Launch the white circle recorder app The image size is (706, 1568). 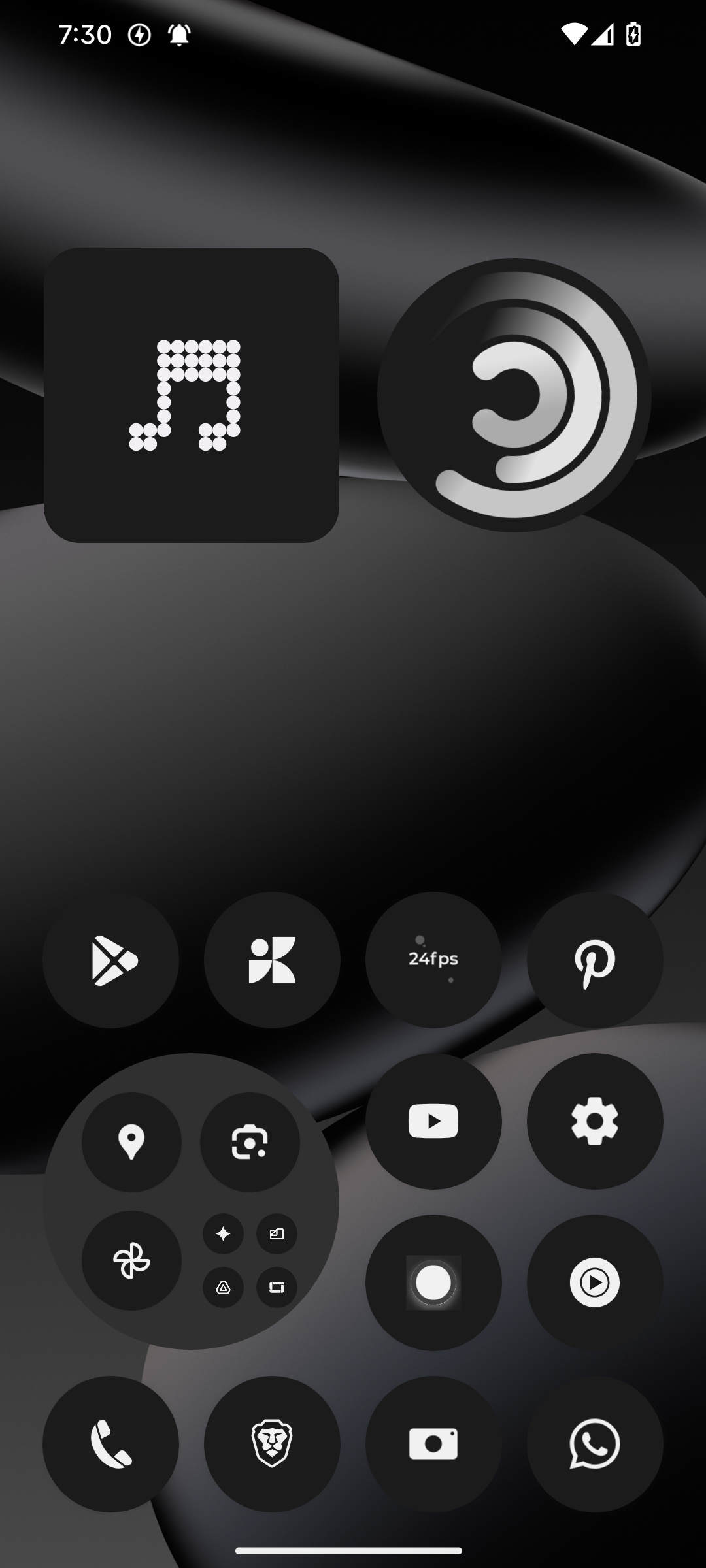(x=433, y=1282)
